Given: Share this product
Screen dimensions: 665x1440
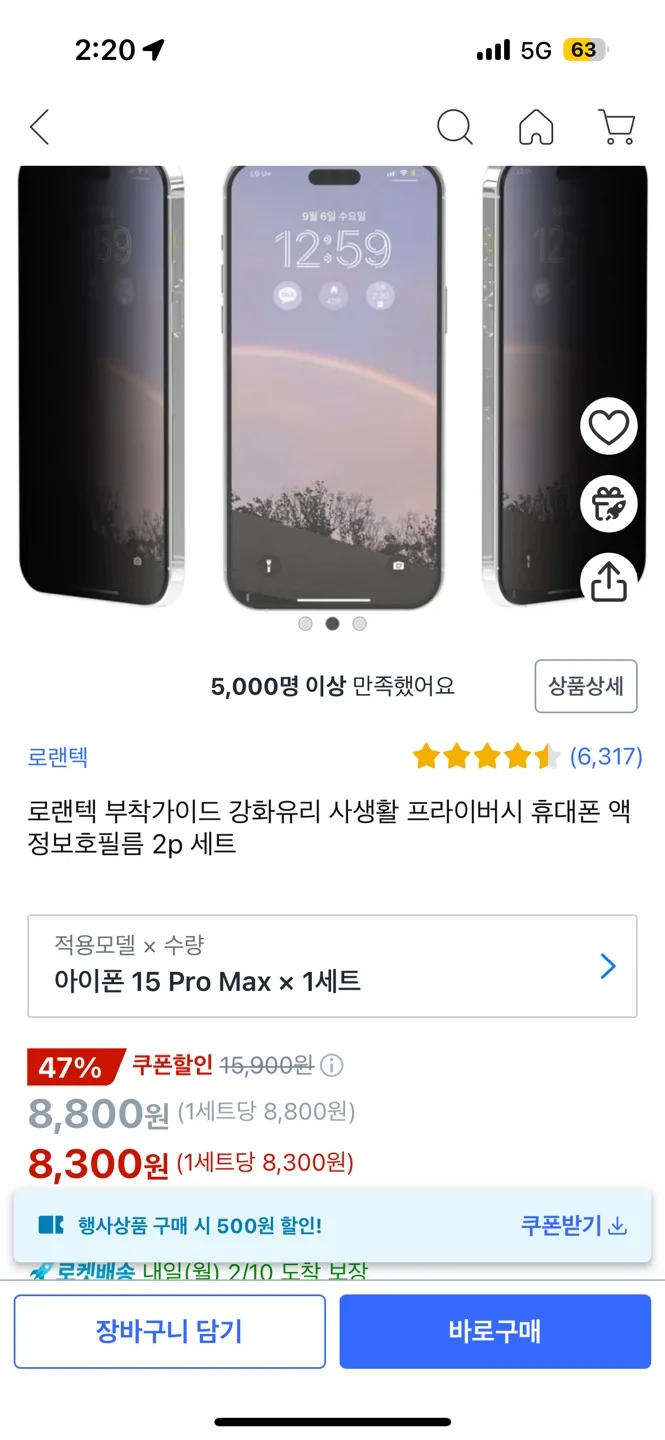Looking at the screenshot, I should pyautogui.click(x=608, y=580).
